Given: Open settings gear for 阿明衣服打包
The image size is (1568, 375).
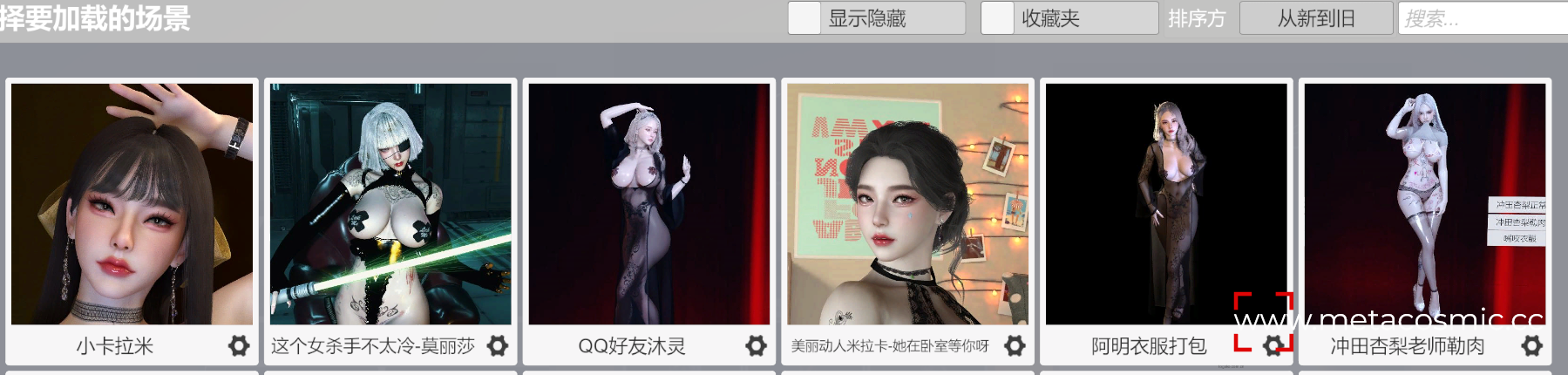Looking at the screenshot, I should click(x=1273, y=346).
